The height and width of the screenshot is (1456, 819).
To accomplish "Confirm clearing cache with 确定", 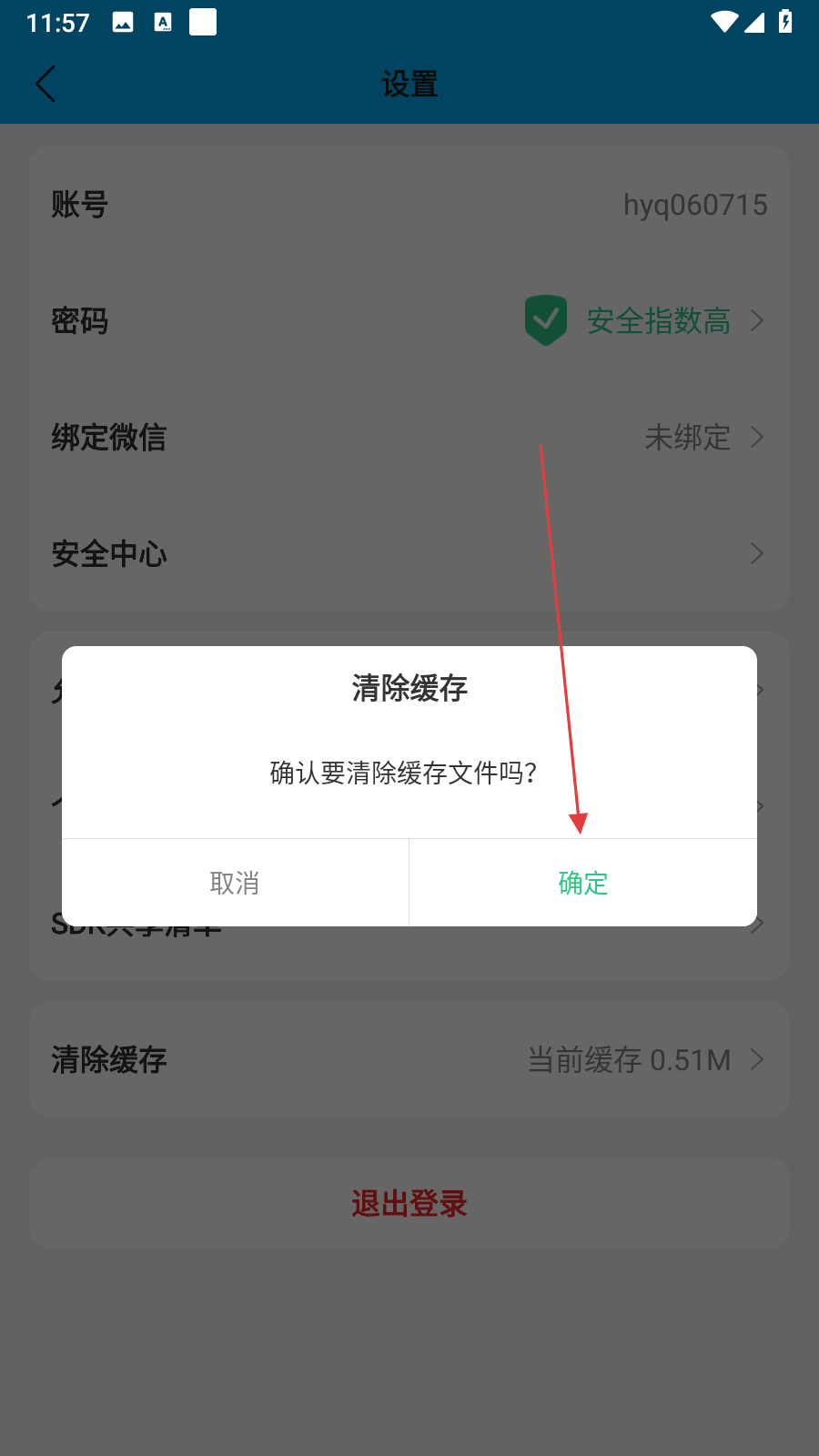I will click(x=582, y=883).
